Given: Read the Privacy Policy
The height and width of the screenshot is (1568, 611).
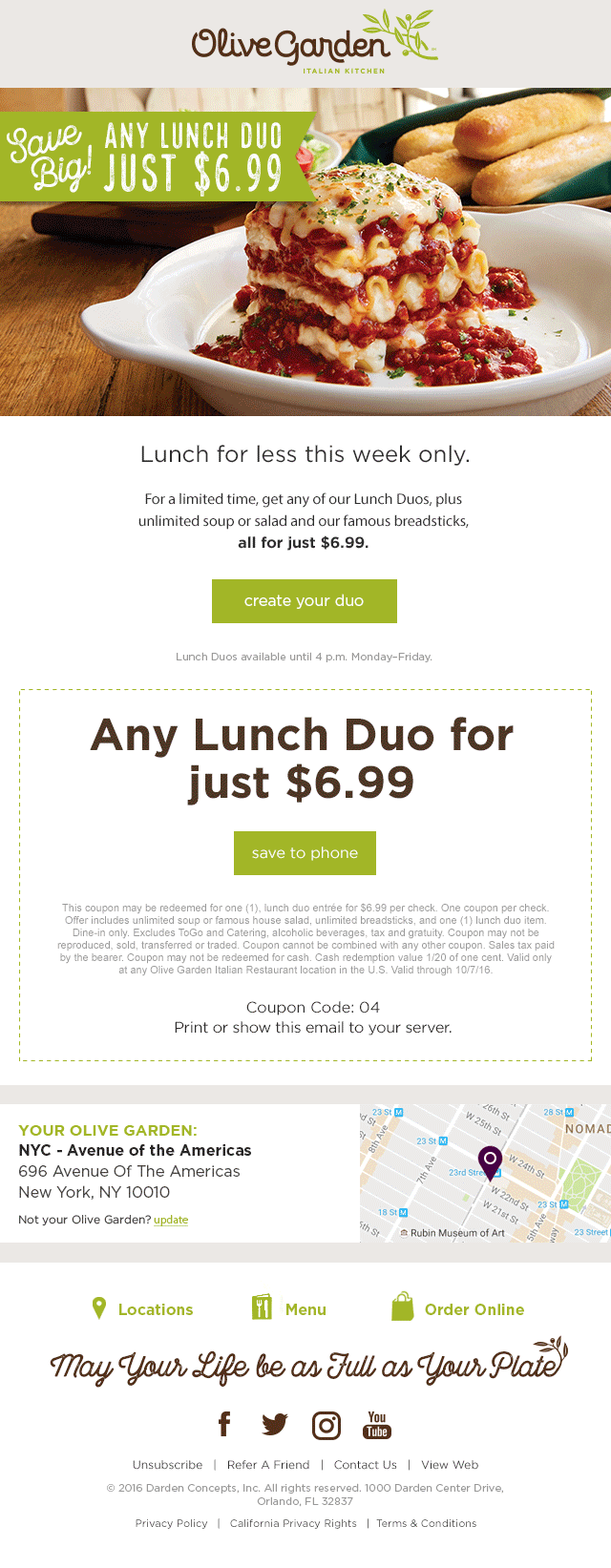Looking at the screenshot, I should [171, 1523].
